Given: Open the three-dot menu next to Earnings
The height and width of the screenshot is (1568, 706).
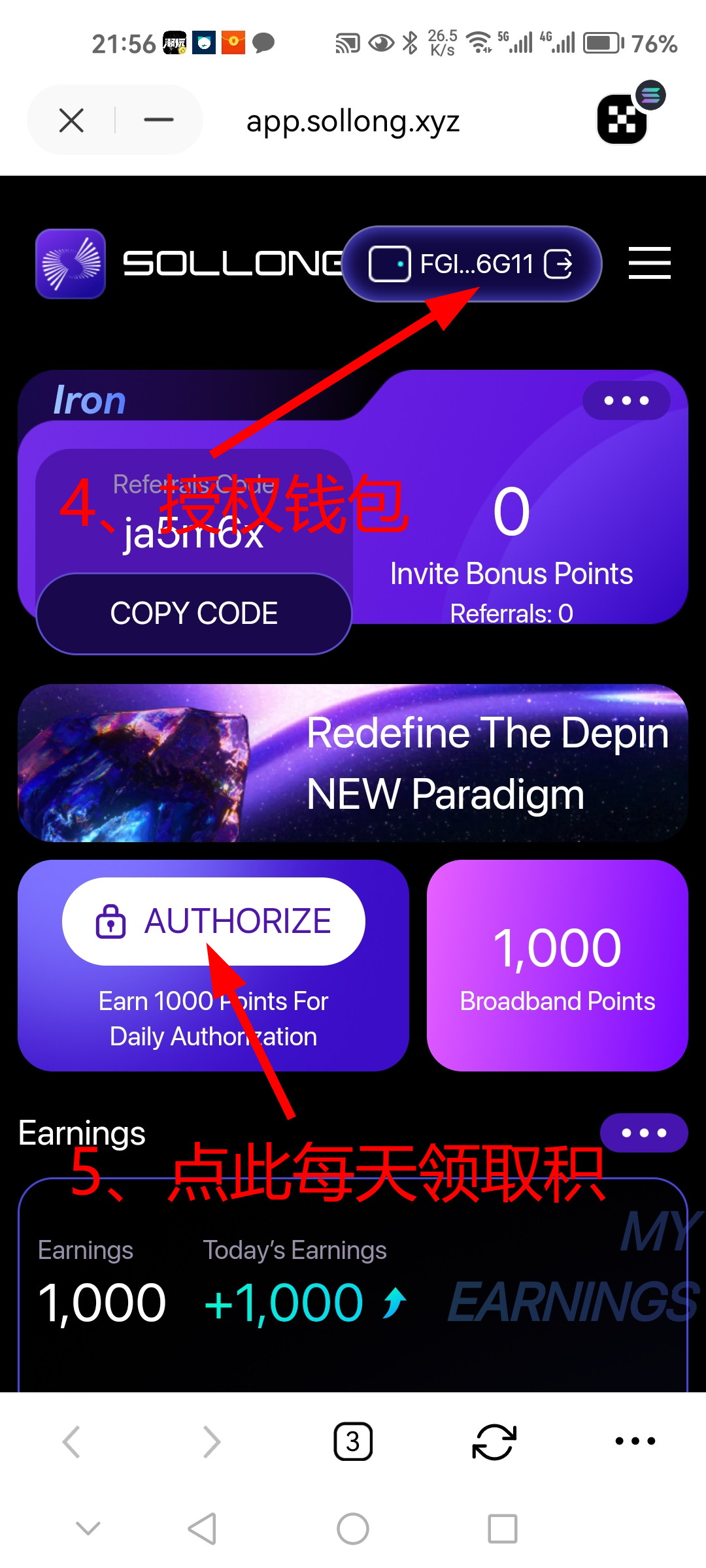Looking at the screenshot, I should coord(643,1133).
